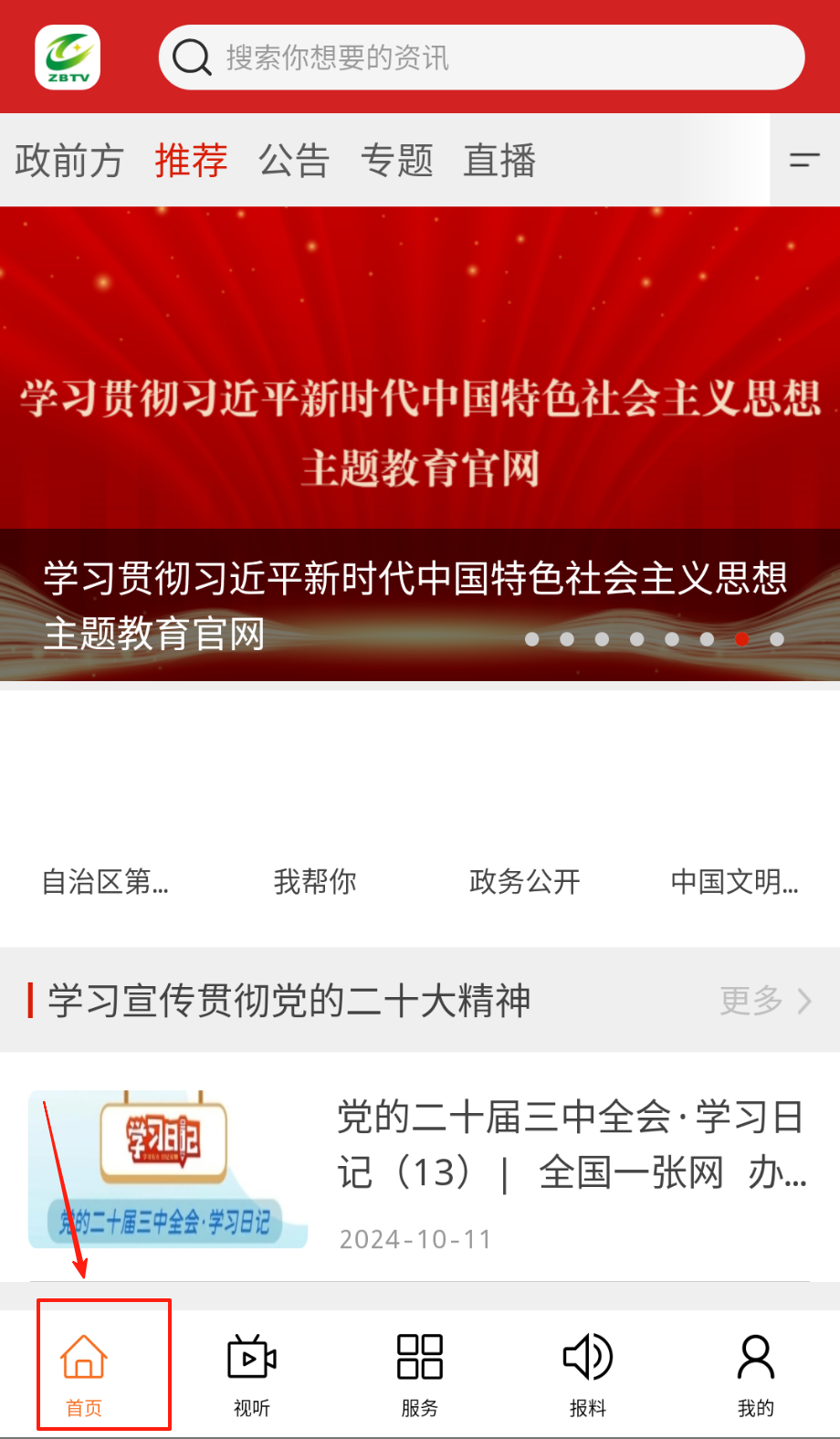Open the 学习日记（13）article
Viewport: 840px width, 1439px height.
click(x=571, y=1145)
